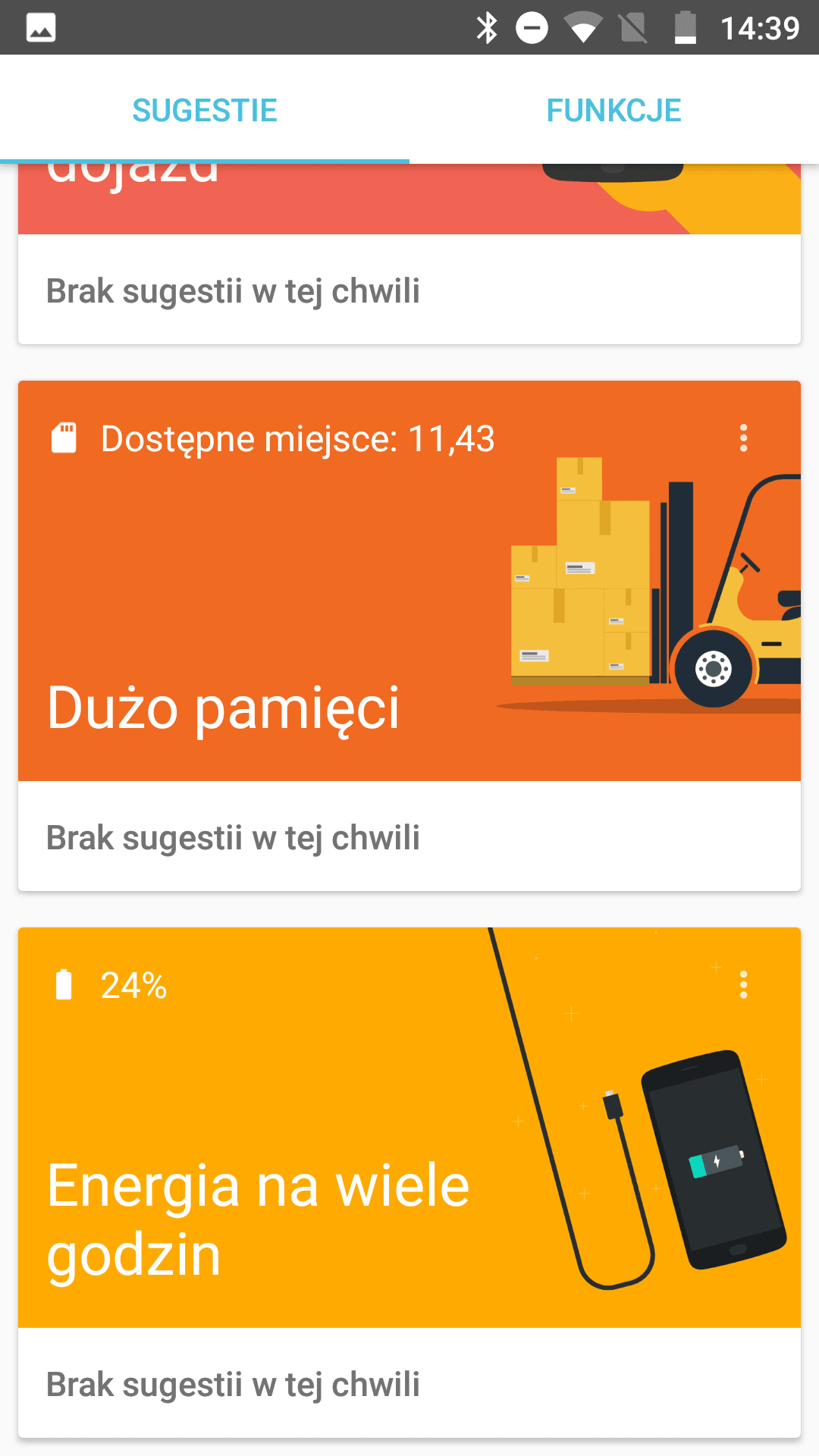The image size is (819, 1456).
Task: Open overflow menu on the 24% battery card
Action: (743, 984)
